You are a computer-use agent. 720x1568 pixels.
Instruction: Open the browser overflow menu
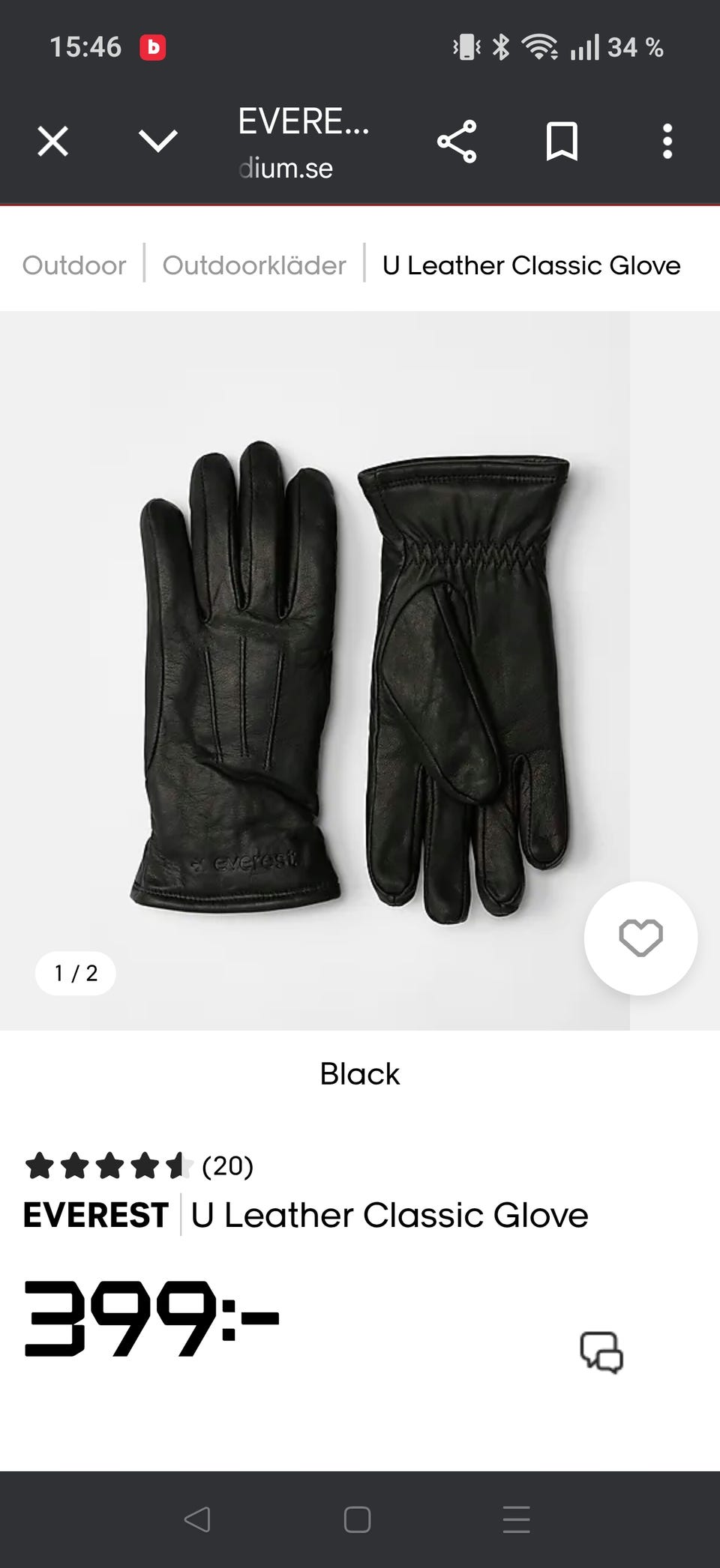pyautogui.click(x=667, y=141)
